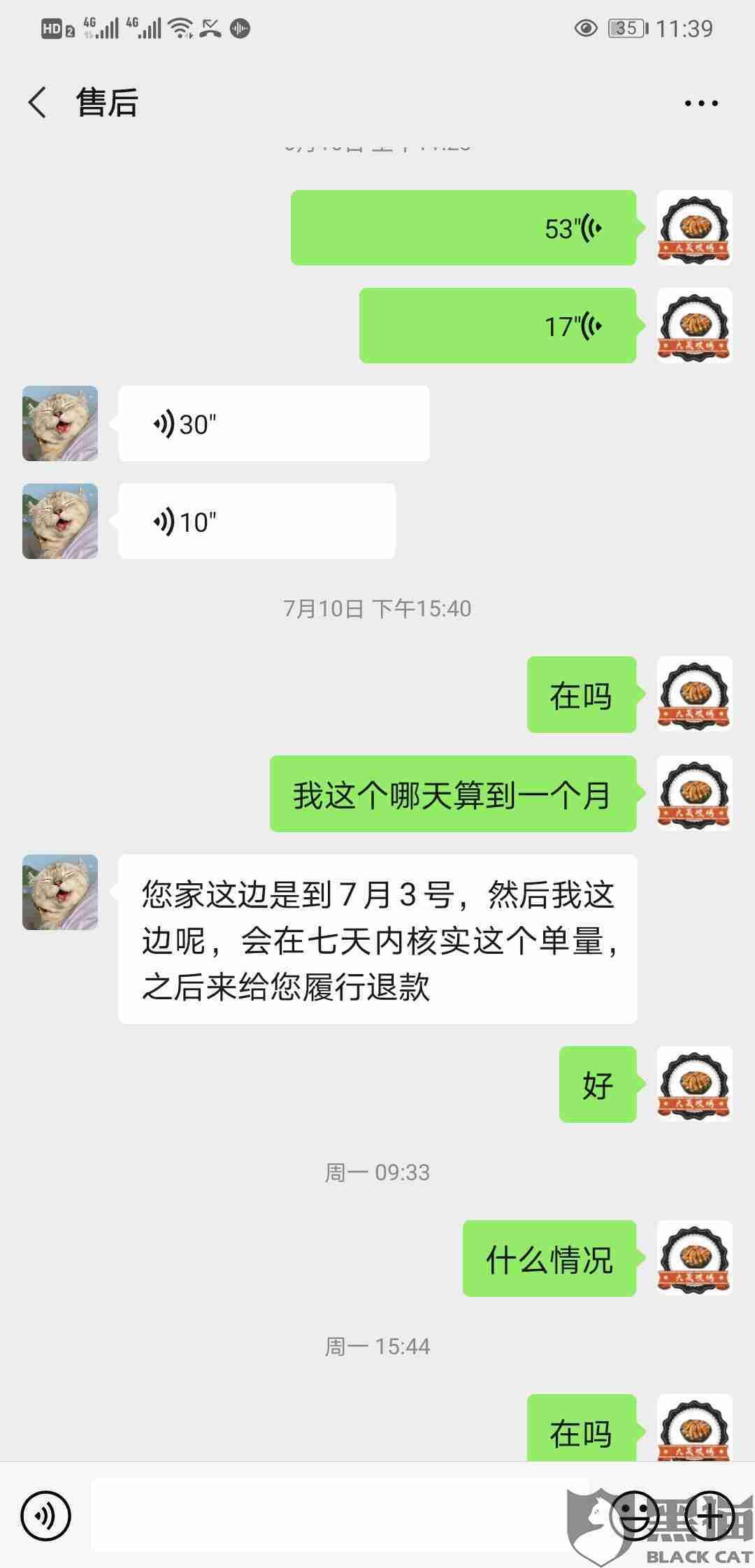This screenshot has height=1568, width=755.
Task: Open the sender avatar beside 什么情况
Action: [x=694, y=1258]
